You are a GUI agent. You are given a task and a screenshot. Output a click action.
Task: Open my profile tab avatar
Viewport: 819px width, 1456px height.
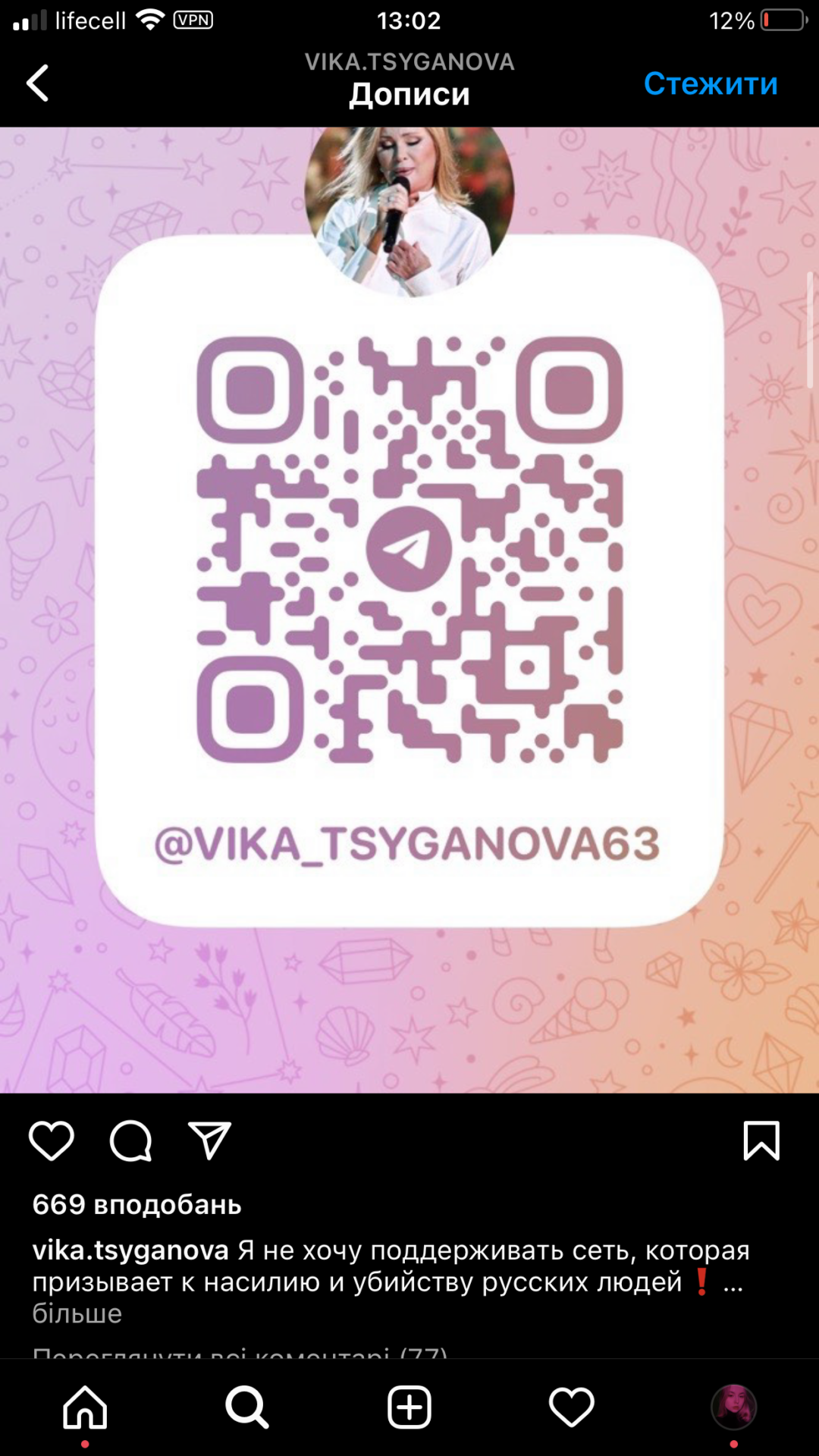[733, 1407]
